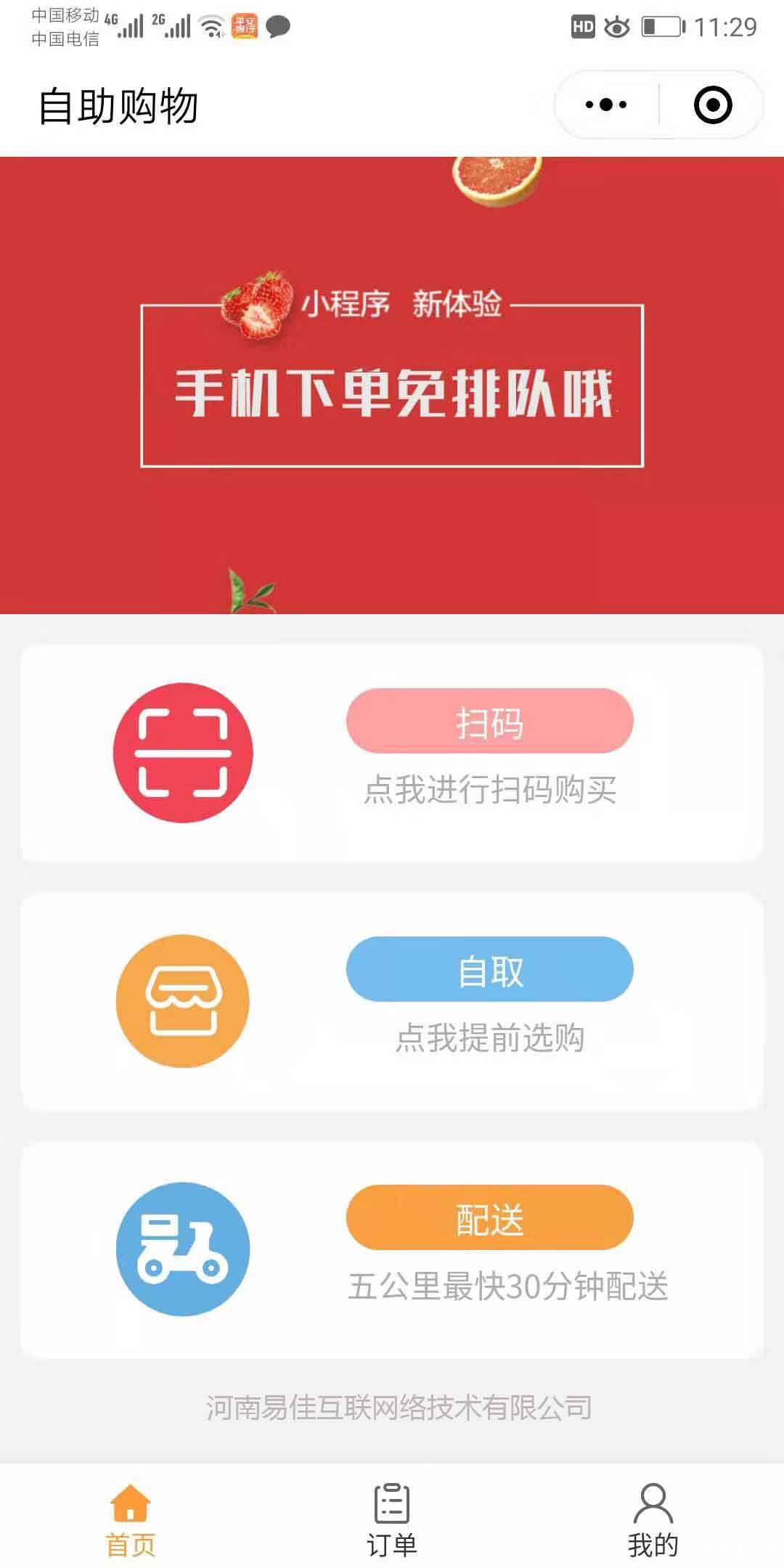Tap the blue delivery scooter icon
Screen dimensions: 784x1568
[183, 1249]
